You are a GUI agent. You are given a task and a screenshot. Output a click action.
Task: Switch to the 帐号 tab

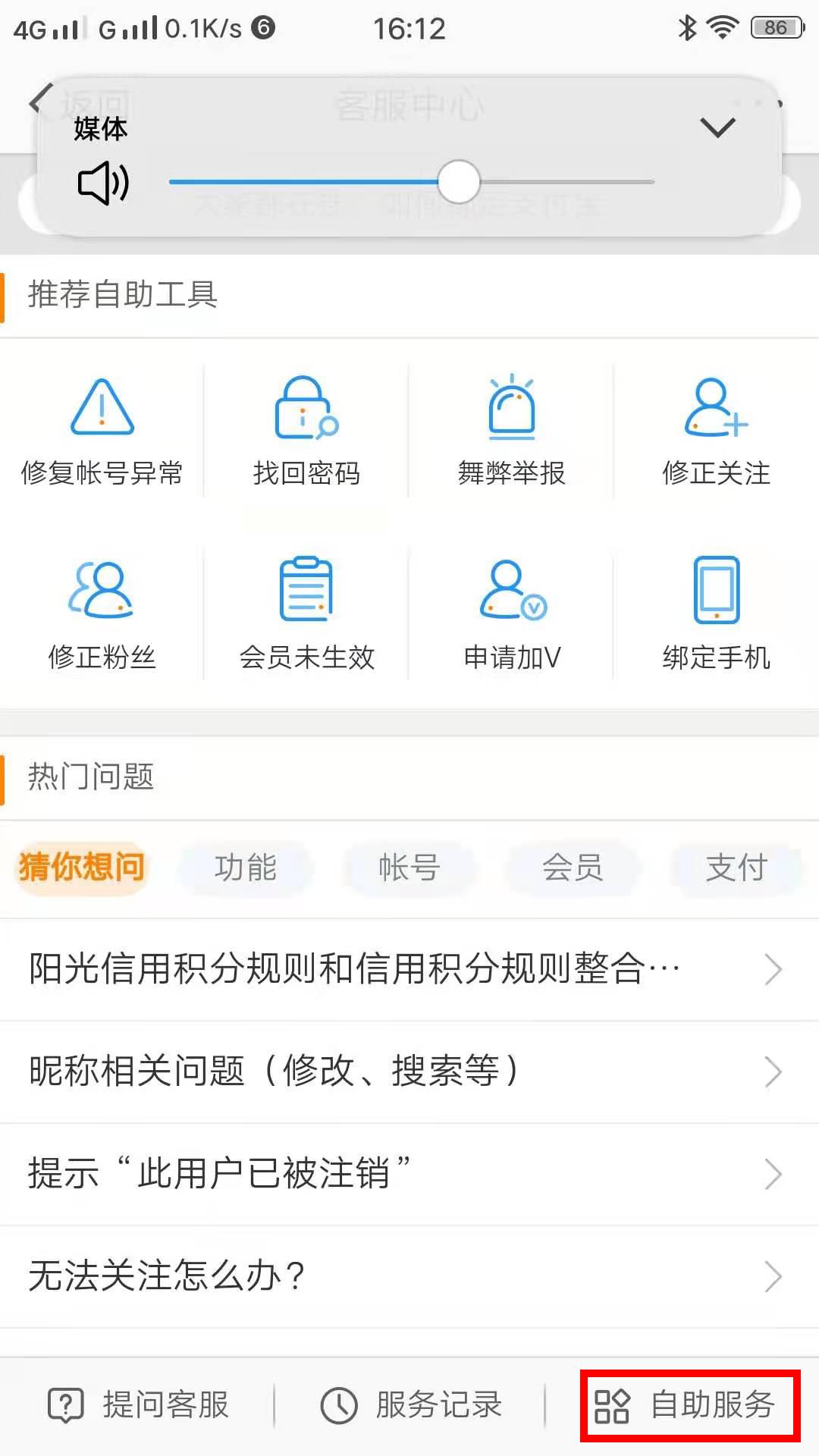point(409,868)
